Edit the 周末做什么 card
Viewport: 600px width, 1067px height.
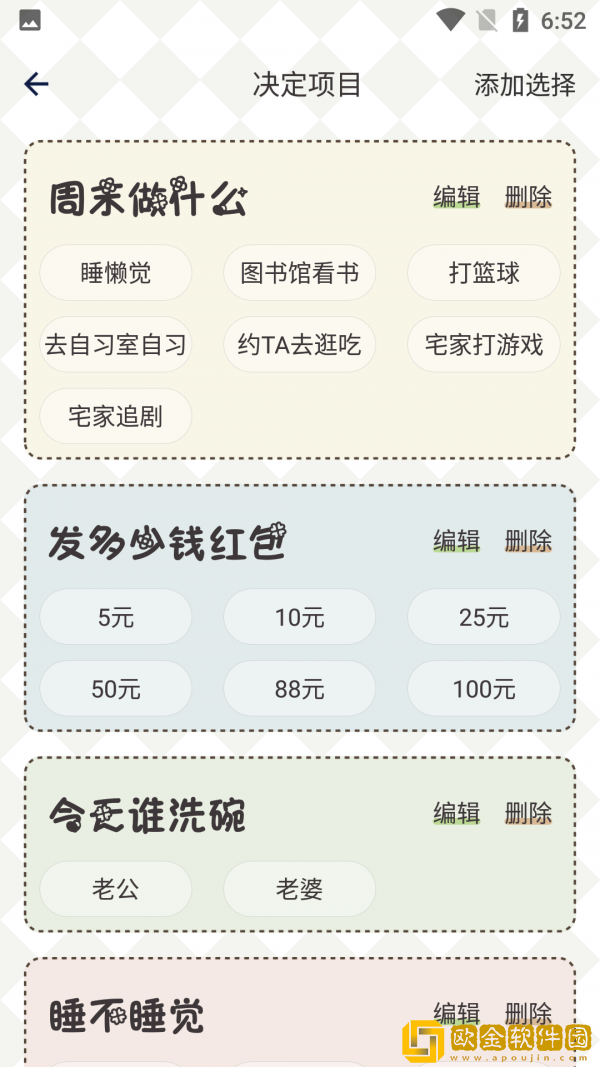pyautogui.click(x=456, y=197)
